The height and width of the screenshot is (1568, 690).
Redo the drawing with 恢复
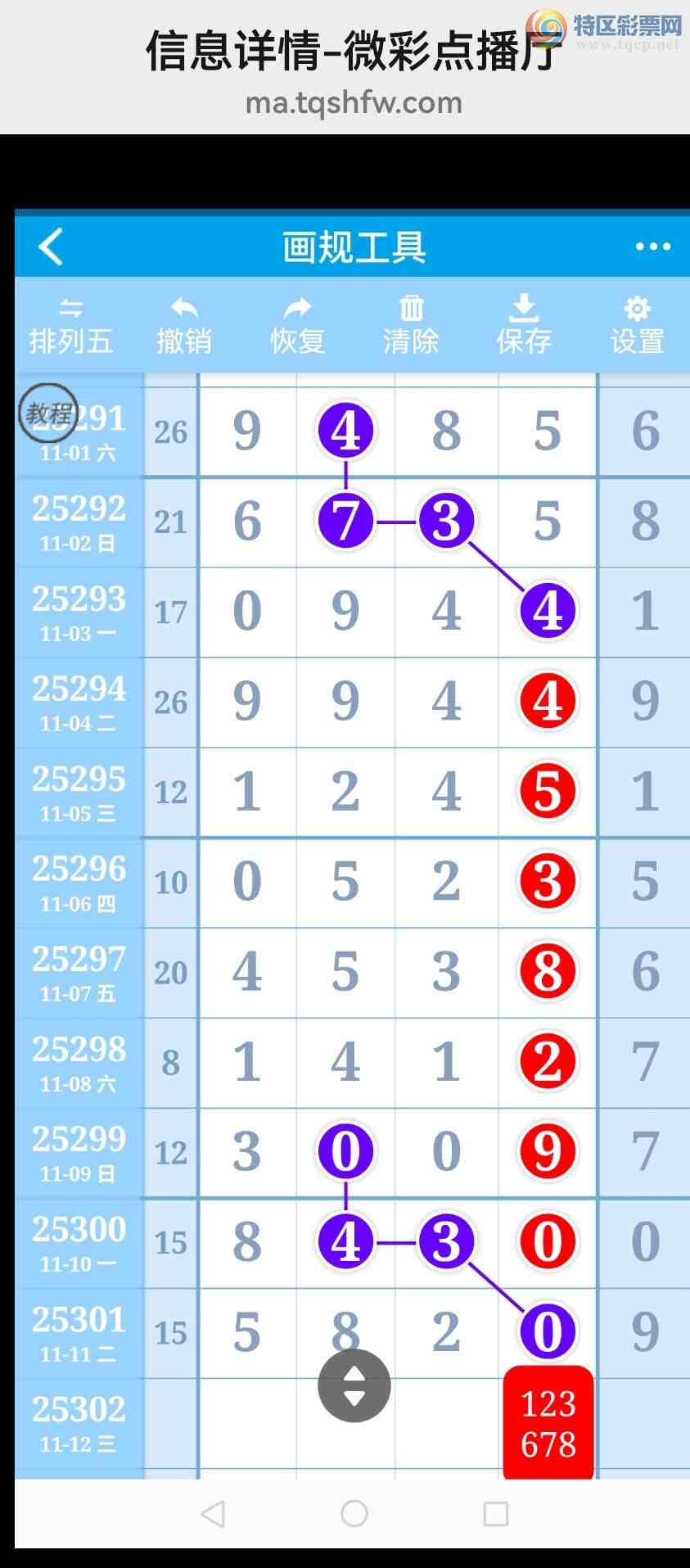[298, 326]
